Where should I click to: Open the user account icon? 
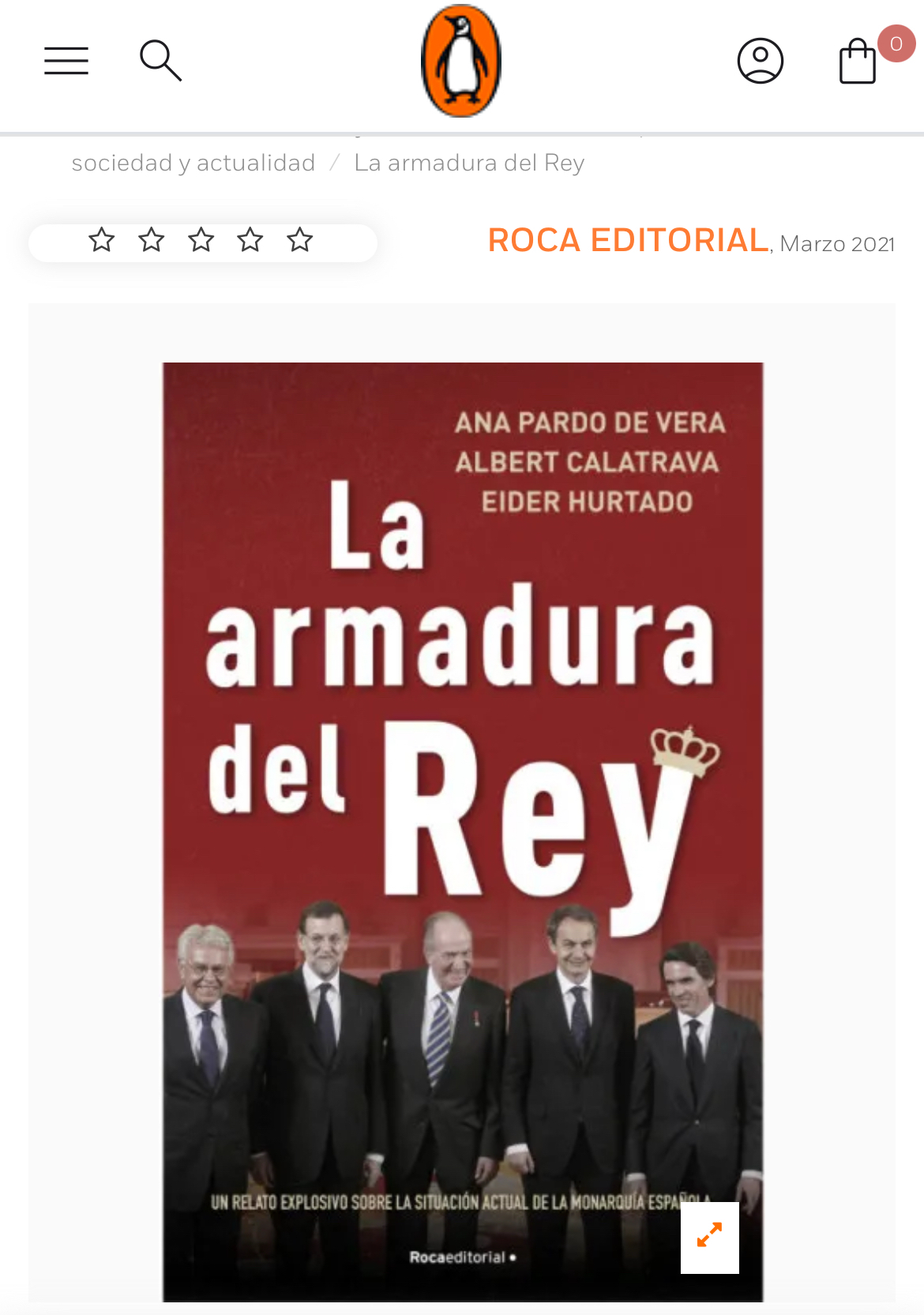tap(760, 61)
